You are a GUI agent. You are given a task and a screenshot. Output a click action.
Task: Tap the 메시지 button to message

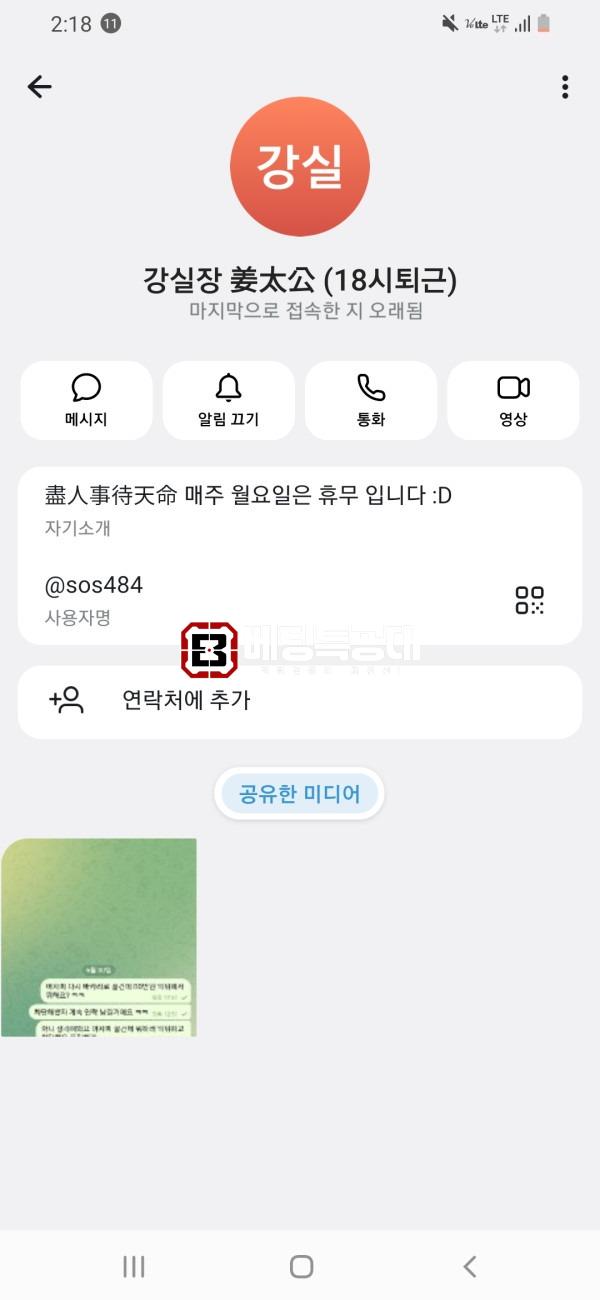point(87,400)
